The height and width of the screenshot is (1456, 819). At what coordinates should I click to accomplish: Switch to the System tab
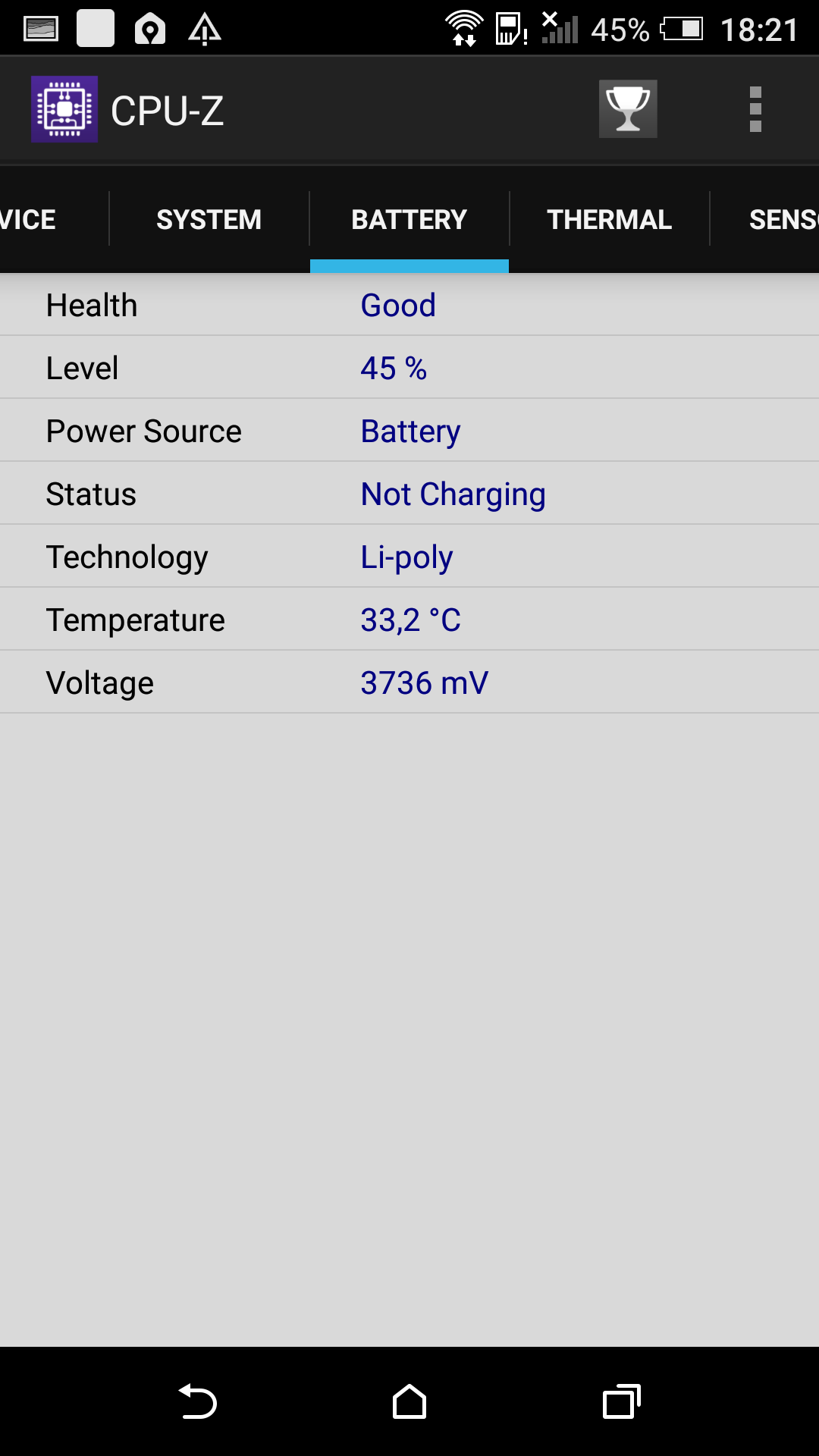click(209, 220)
